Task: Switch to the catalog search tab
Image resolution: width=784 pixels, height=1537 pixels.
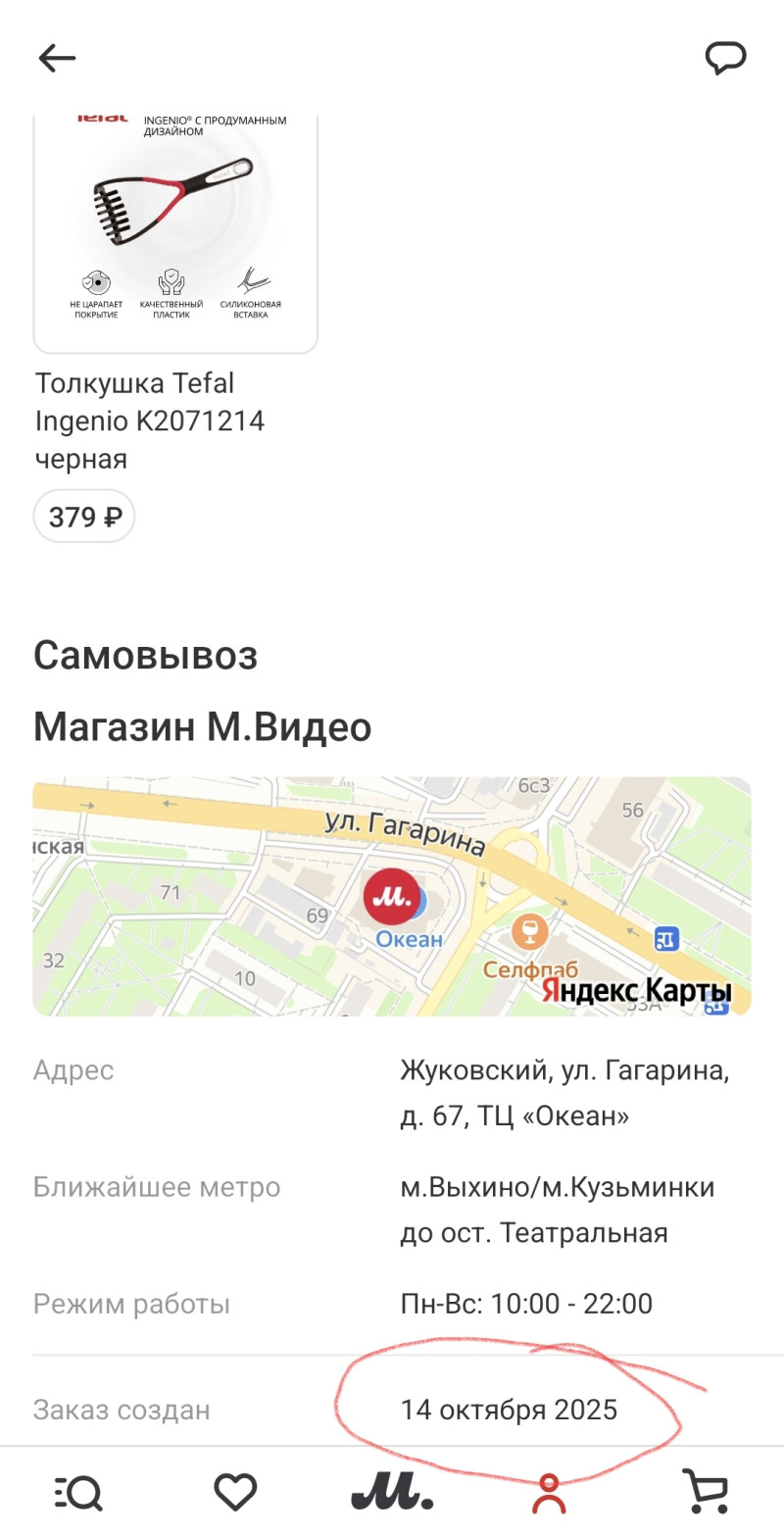Action: coord(77,1493)
